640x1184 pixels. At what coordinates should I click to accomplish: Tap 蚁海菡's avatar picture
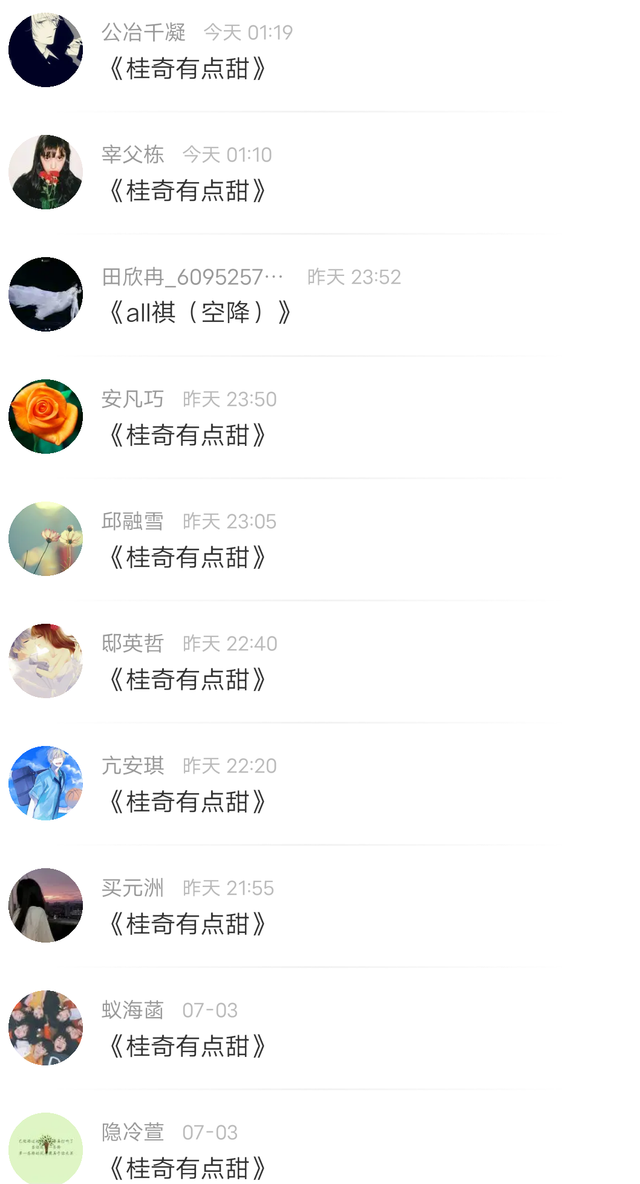(x=46, y=1027)
